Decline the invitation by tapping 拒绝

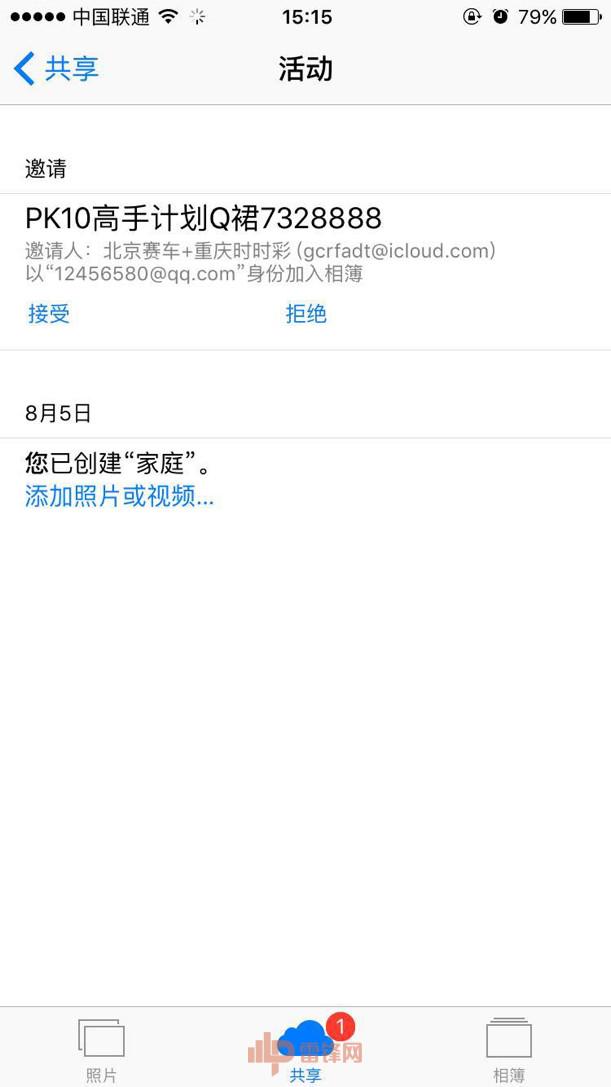click(306, 314)
